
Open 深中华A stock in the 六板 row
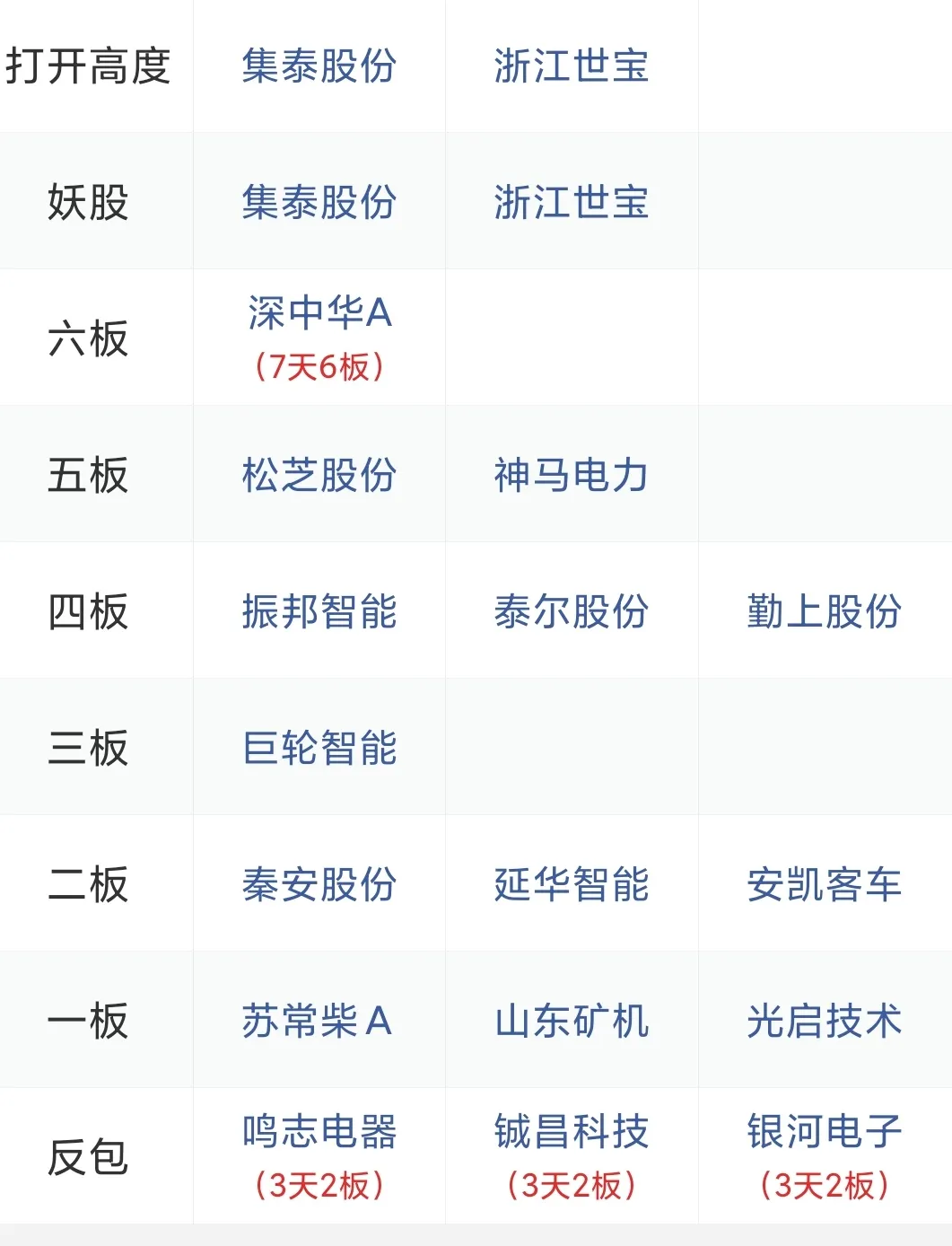319,314
